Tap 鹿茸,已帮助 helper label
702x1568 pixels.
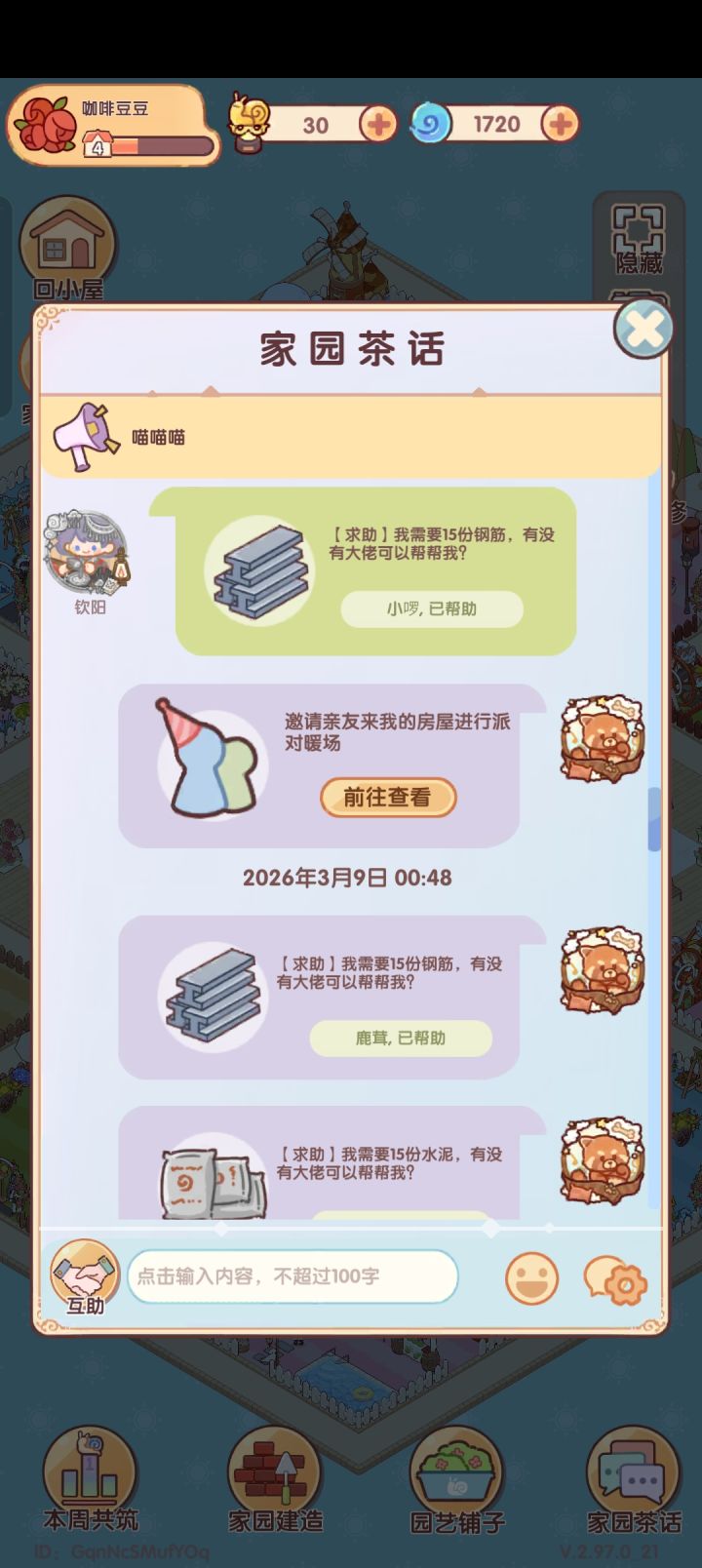[x=402, y=1039]
